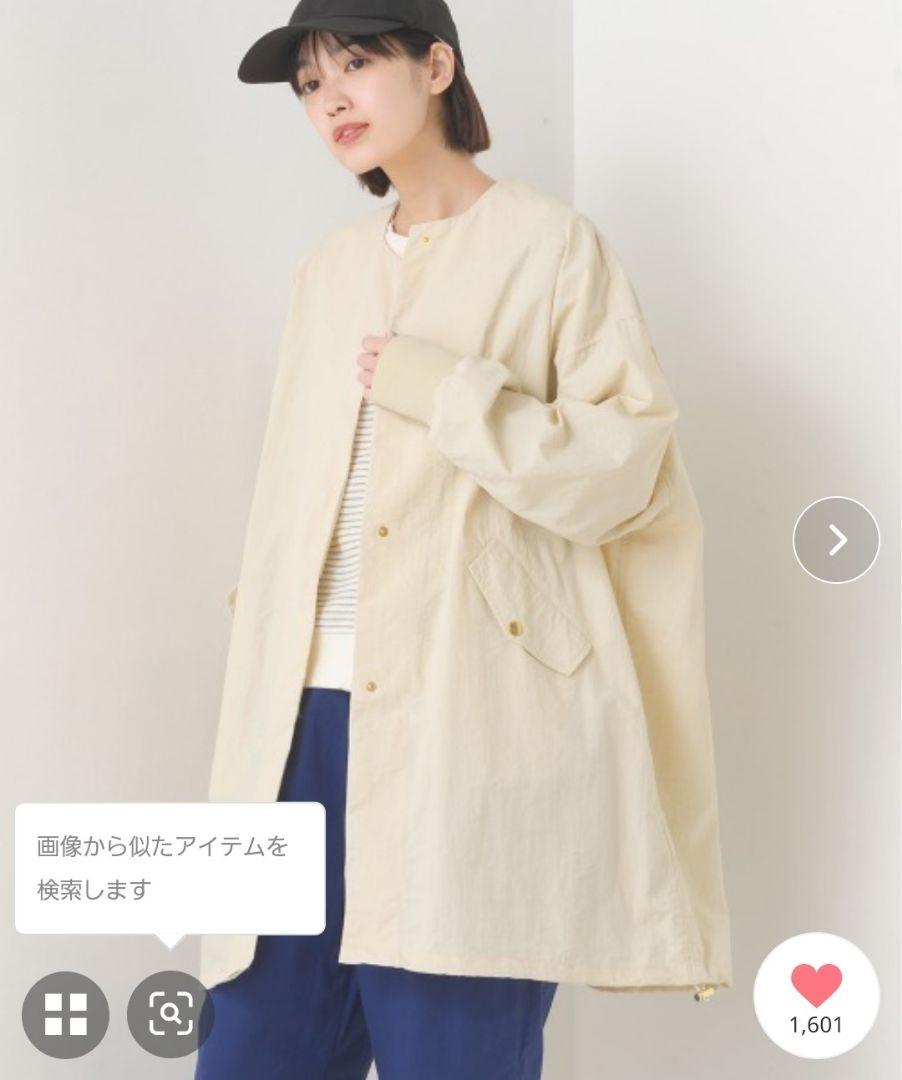Viewport: 902px width, 1080px height.
Task: Show the next product image
Action: point(836,540)
